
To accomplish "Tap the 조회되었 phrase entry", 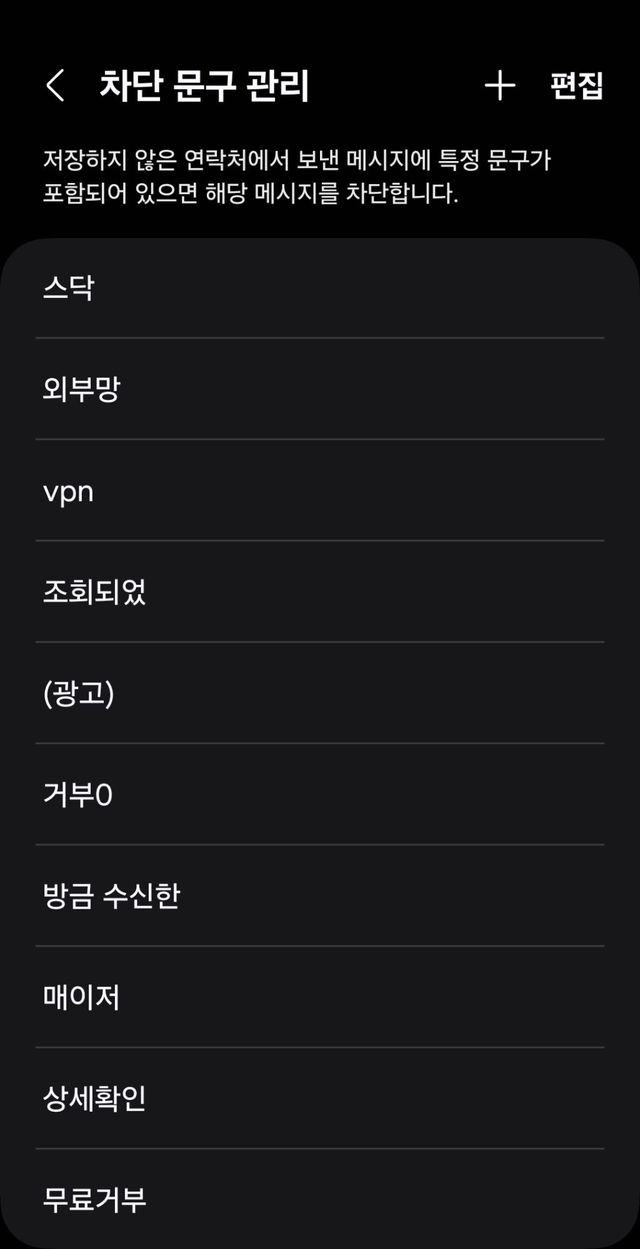I will [320, 592].
